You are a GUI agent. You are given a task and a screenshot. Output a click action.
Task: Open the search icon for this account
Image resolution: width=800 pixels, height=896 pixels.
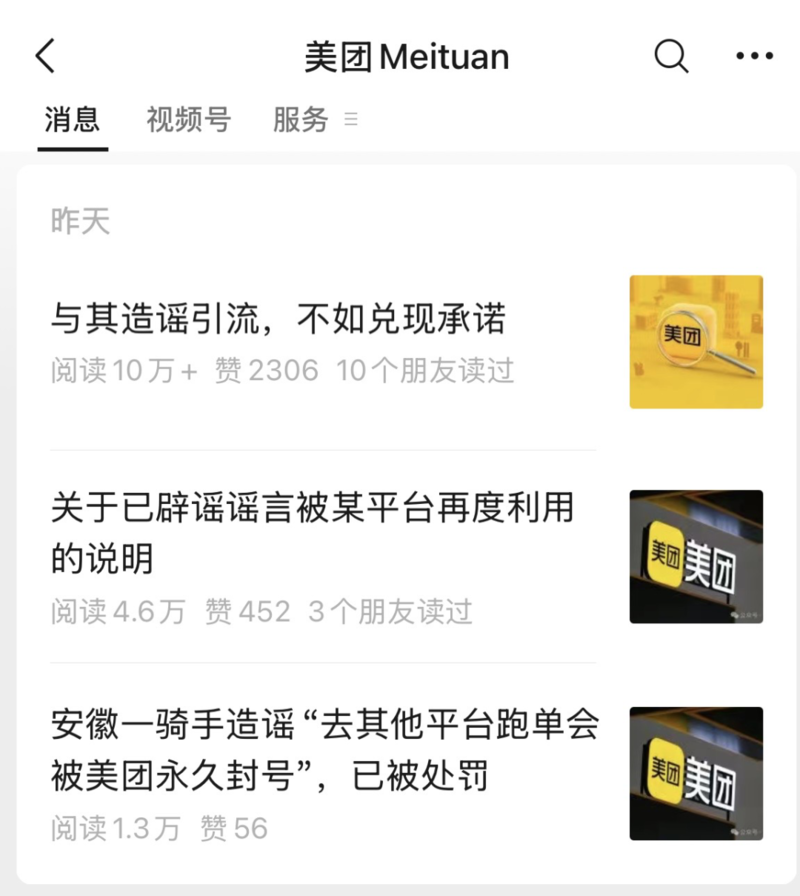point(671,57)
